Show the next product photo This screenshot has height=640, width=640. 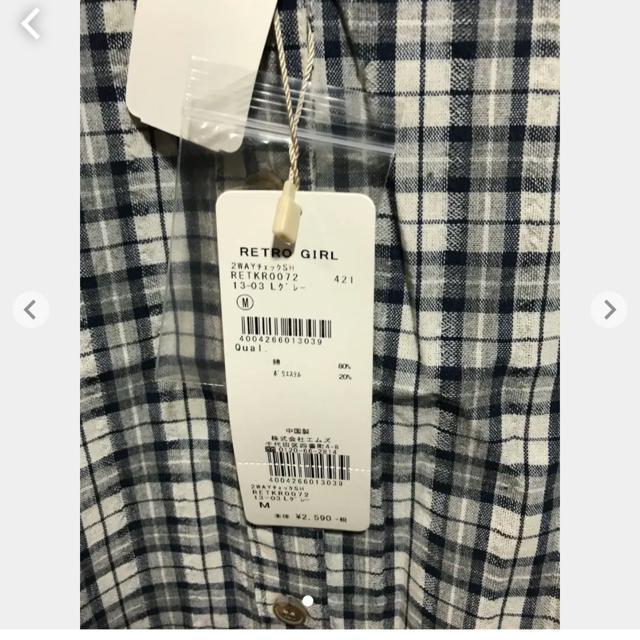(x=609, y=310)
